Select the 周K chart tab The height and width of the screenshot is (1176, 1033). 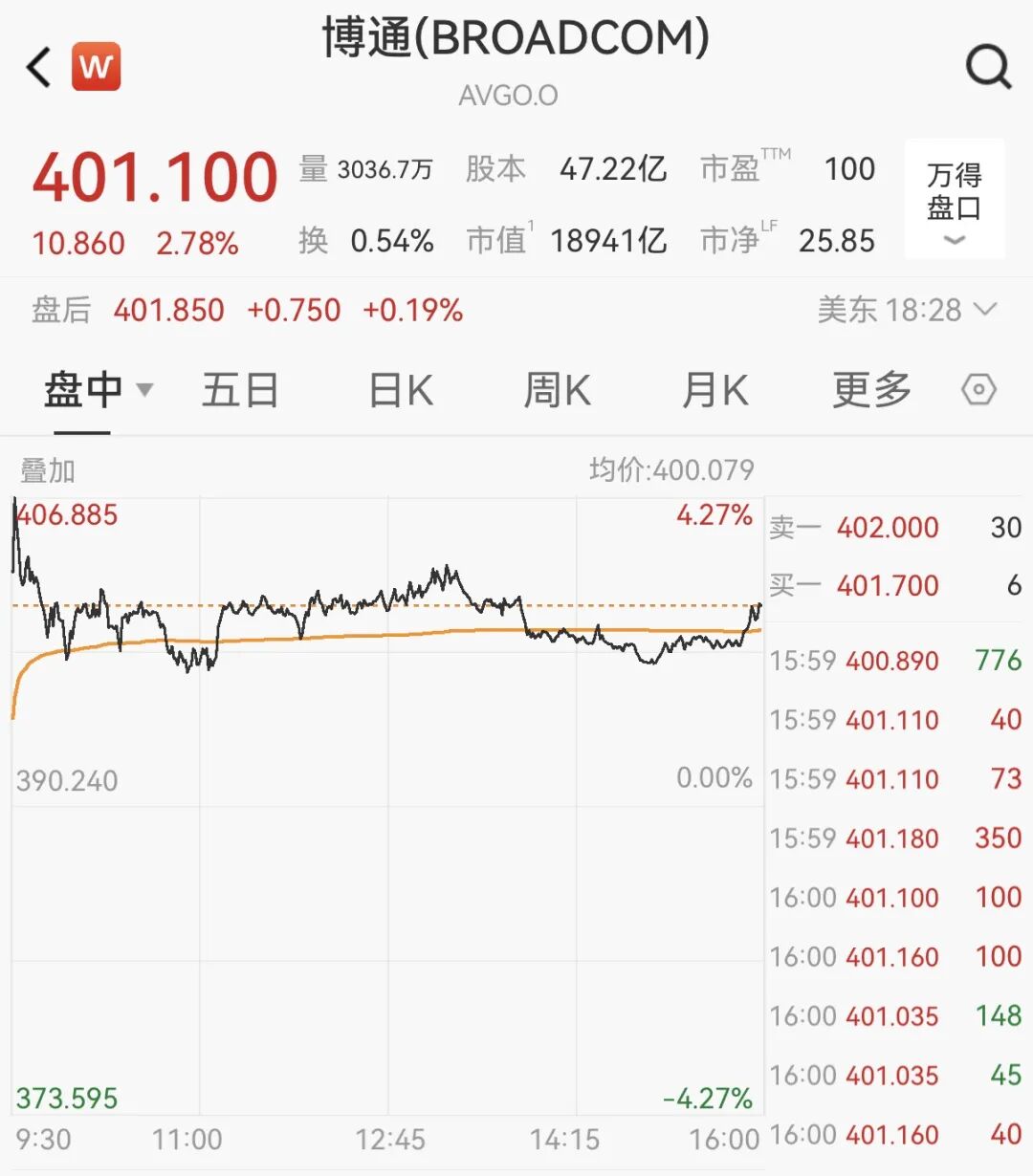tap(557, 390)
